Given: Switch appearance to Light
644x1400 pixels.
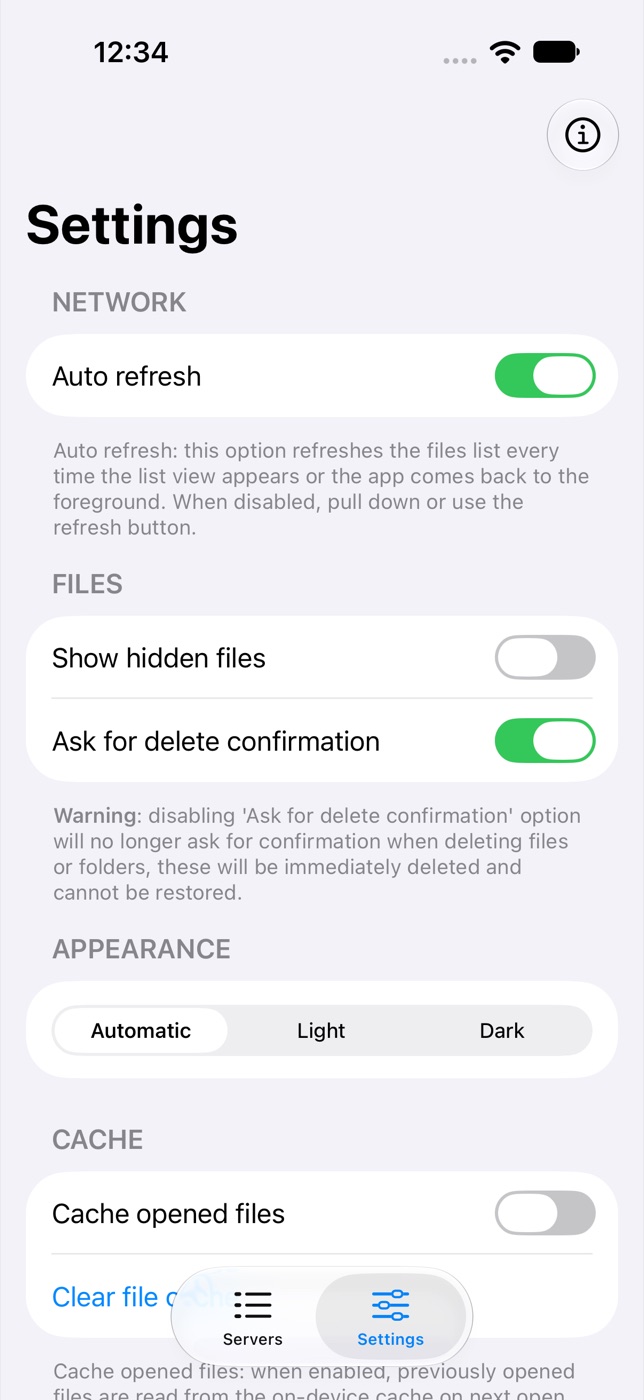Looking at the screenshot, I should coord(321,1031).
